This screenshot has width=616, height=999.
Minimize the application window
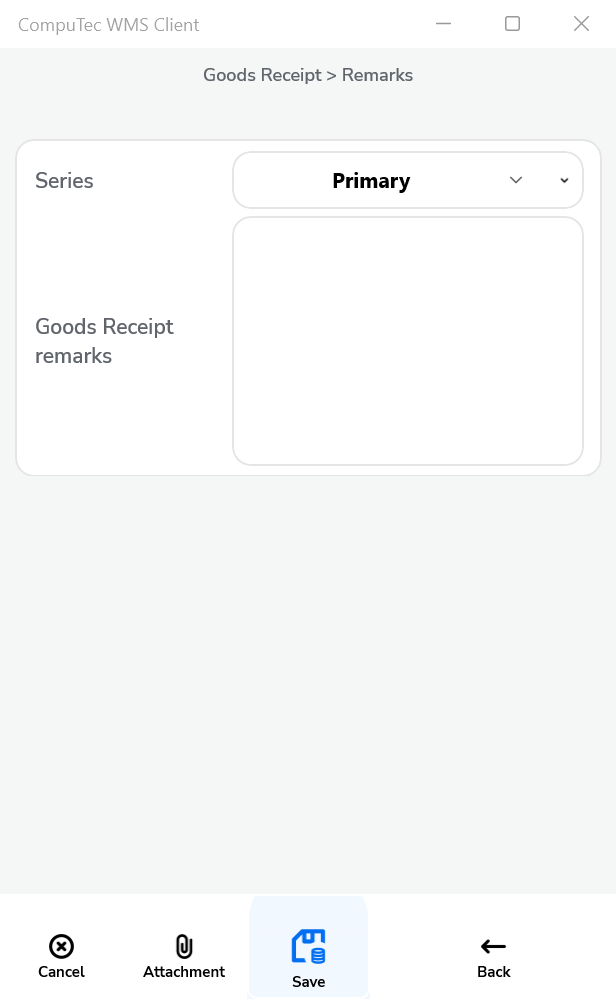[x=444, y=24]
